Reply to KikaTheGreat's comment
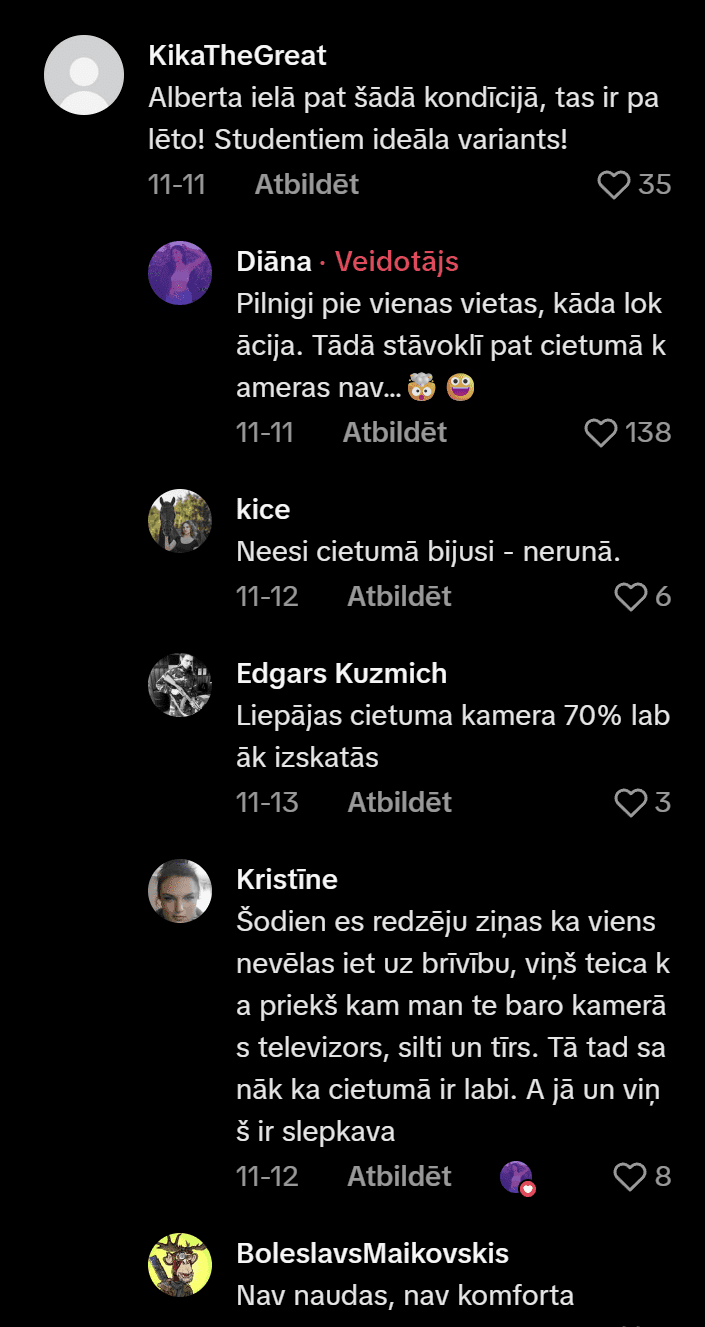705x1327 pixels. coord(306,185)
